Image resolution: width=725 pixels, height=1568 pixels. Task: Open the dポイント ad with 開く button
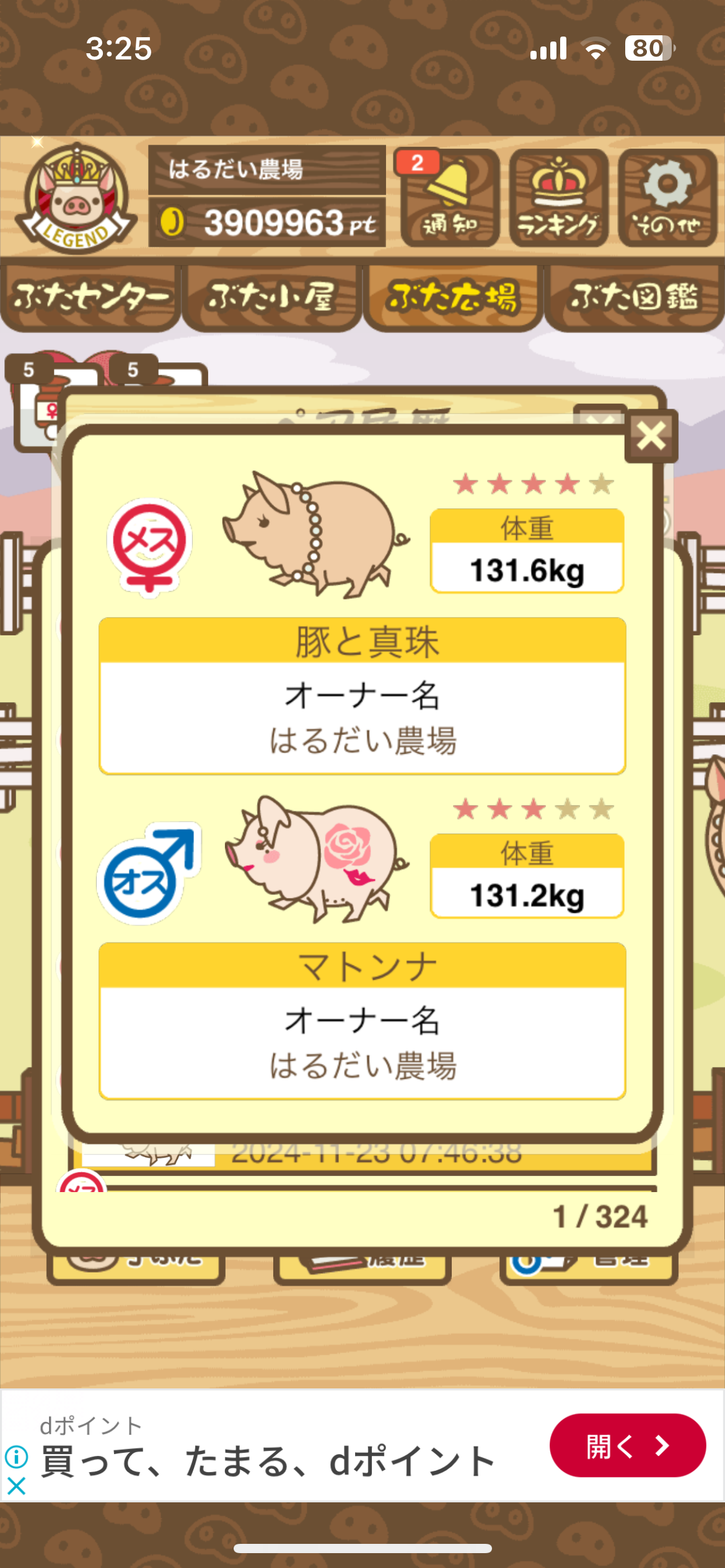pyautogui.click(x=626, y=1445)
